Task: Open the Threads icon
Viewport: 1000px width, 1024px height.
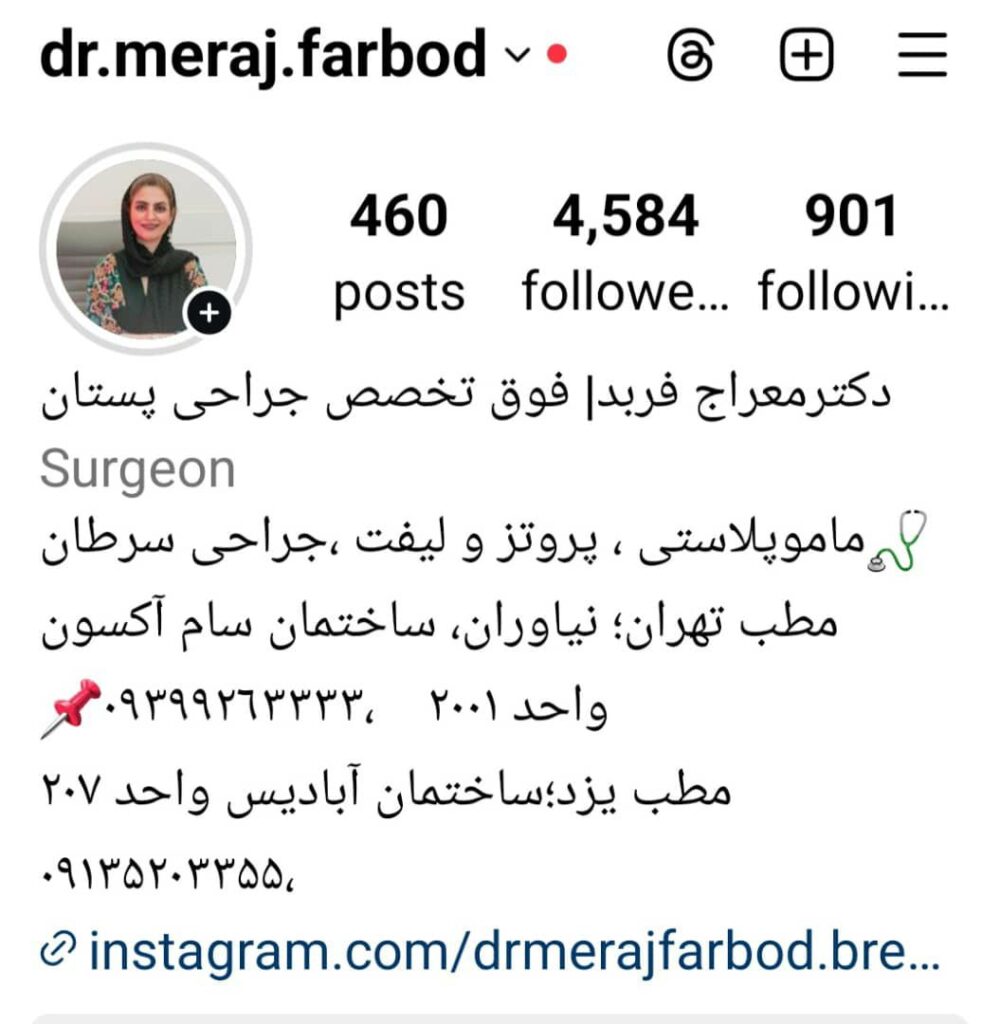Action: click(691, 54)
